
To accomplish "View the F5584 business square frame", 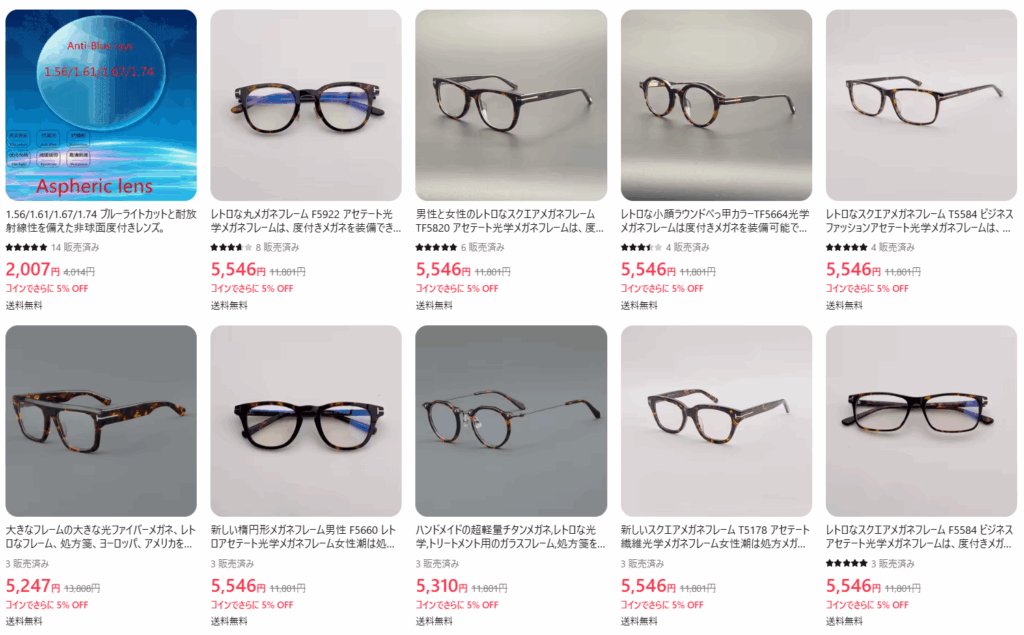I will (921, 420).
